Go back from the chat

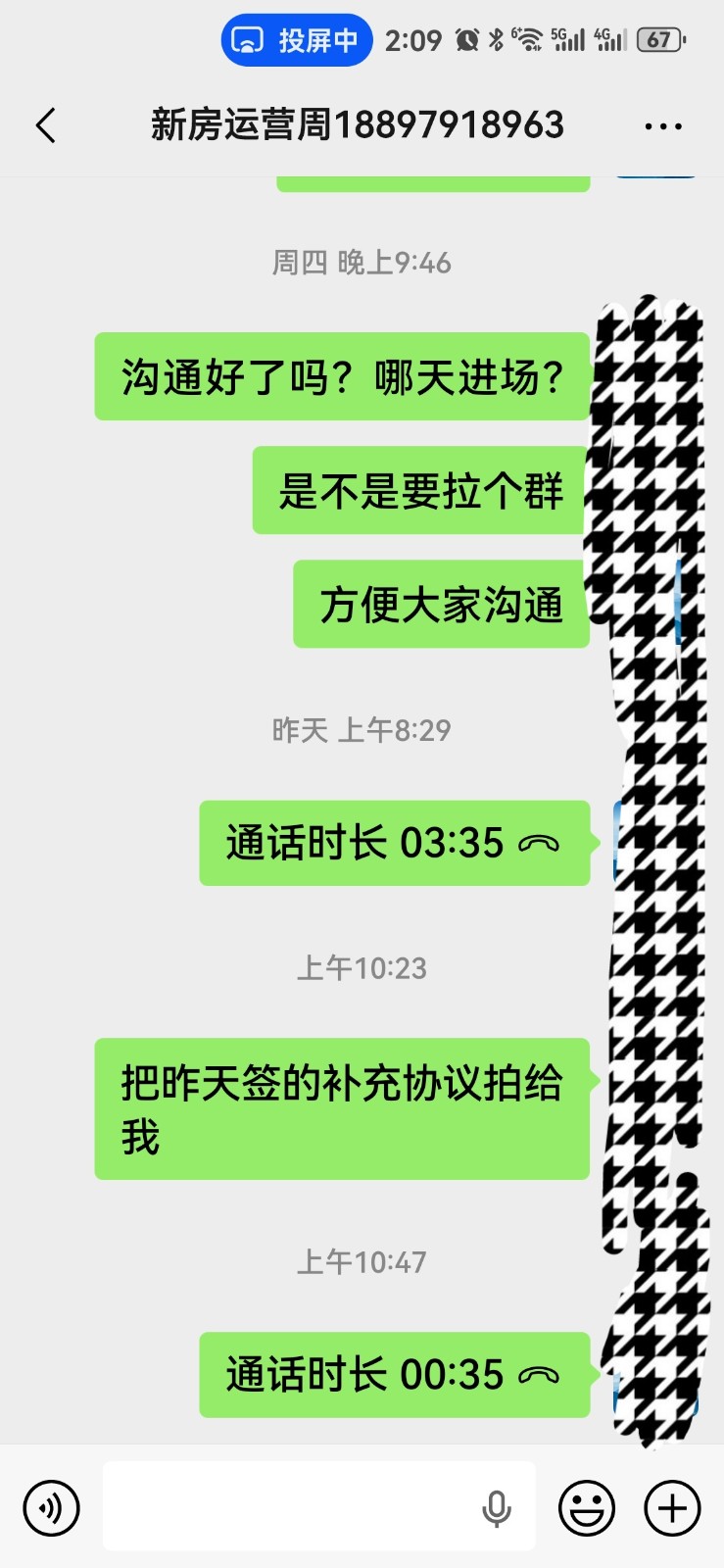[x=46, y=125]
